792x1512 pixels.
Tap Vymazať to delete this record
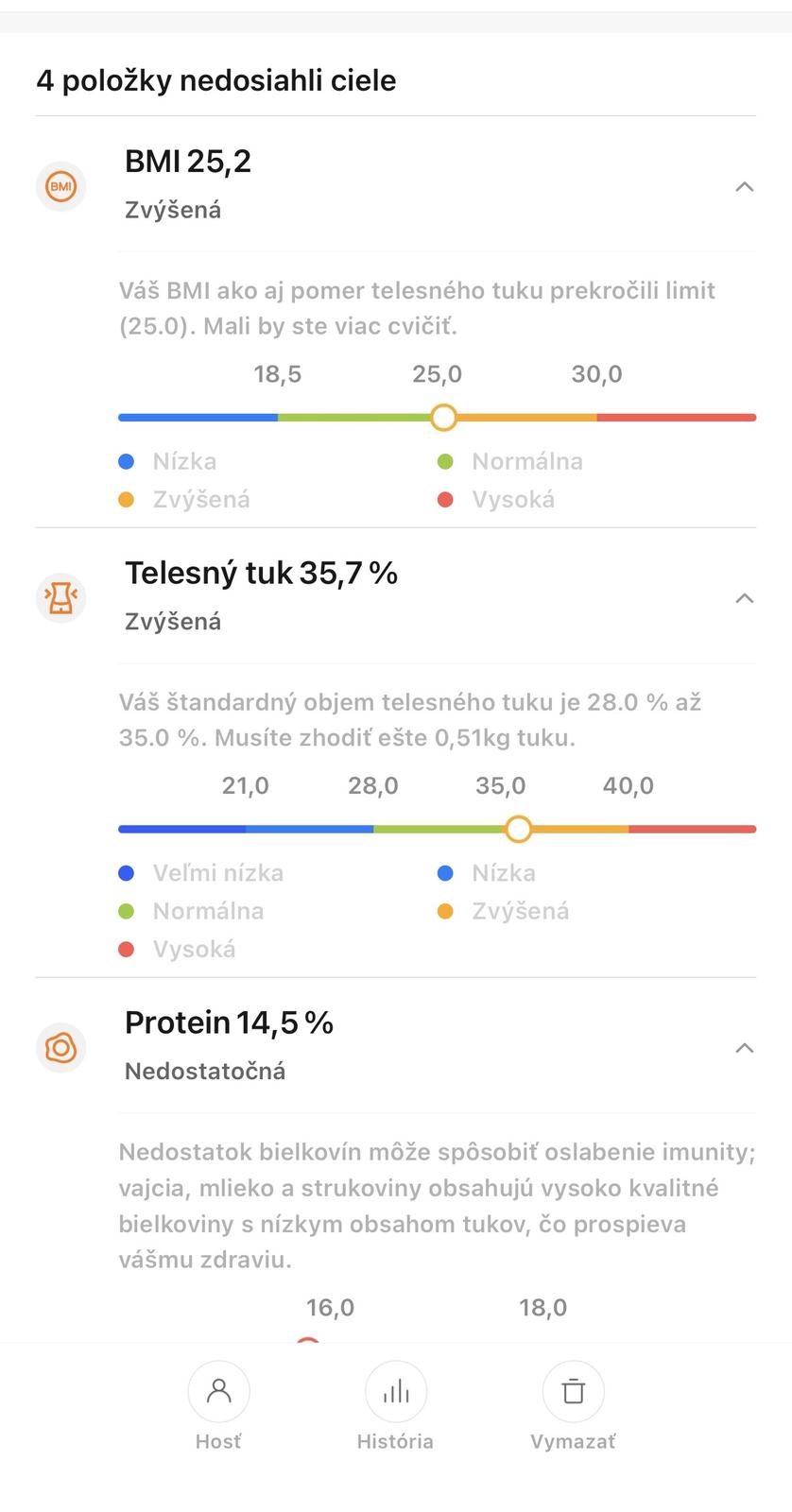click(x=573, y=1406)
